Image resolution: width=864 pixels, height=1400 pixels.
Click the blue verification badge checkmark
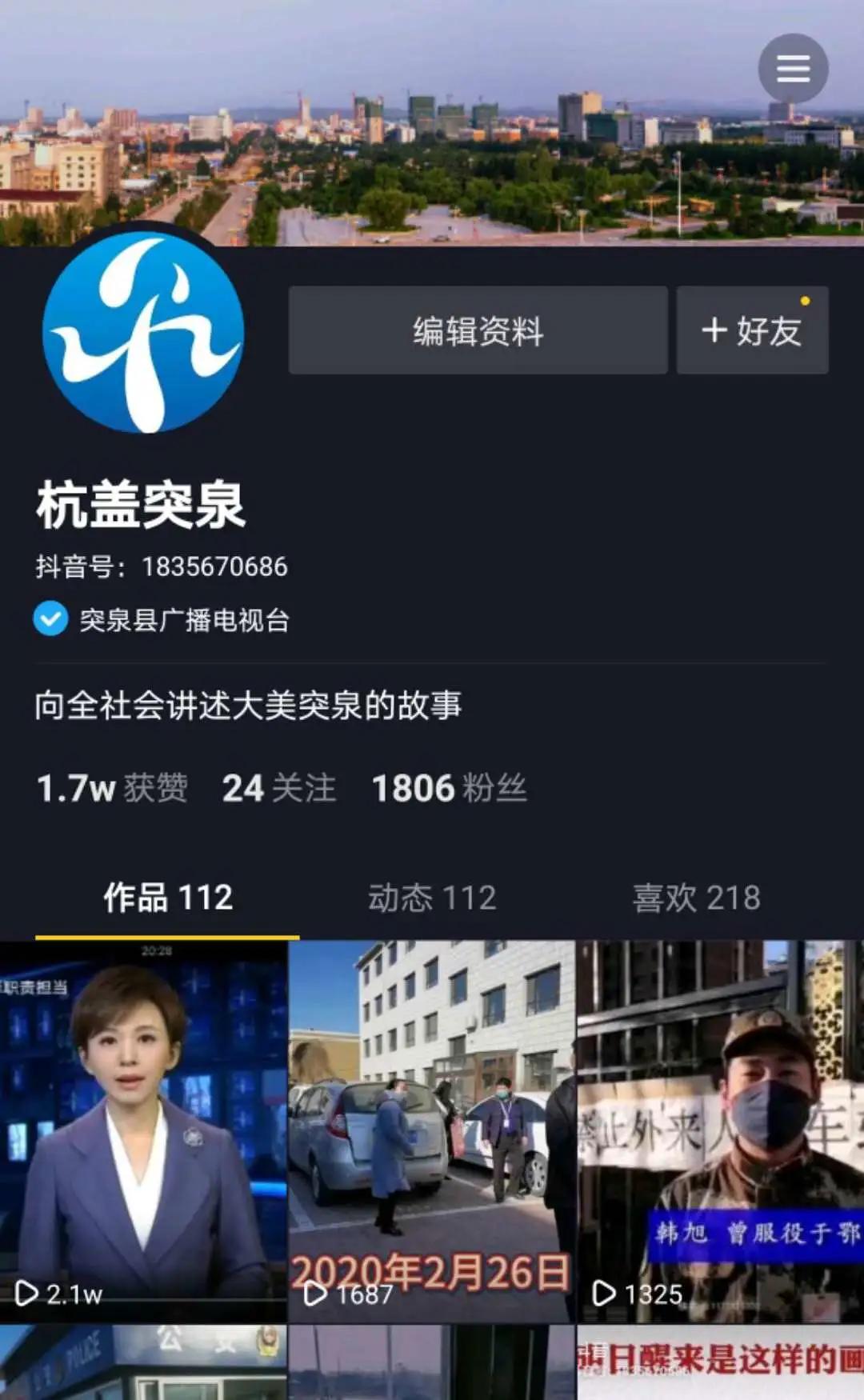(50, 617)
